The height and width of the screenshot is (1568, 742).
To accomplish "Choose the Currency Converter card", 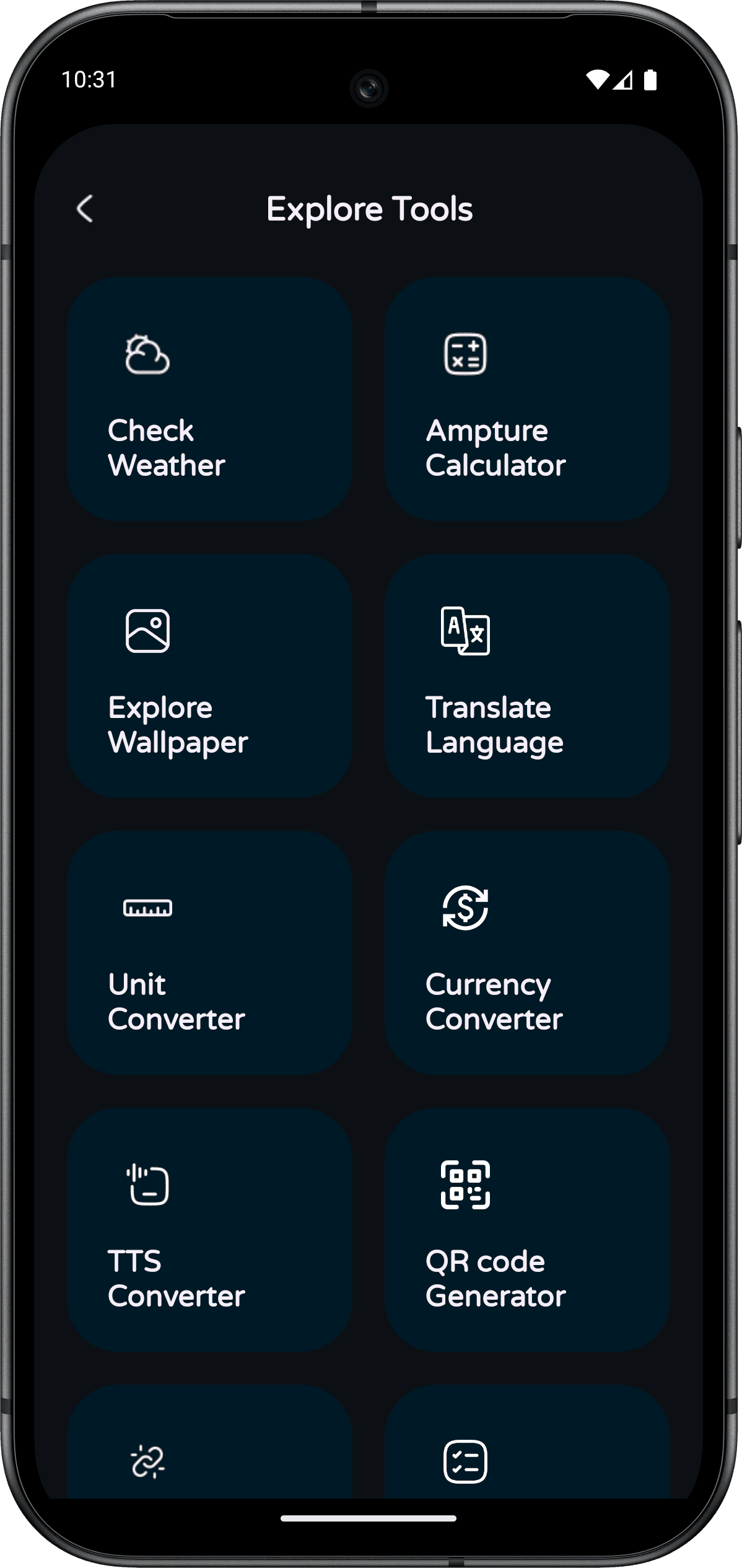I will (527, 953).
